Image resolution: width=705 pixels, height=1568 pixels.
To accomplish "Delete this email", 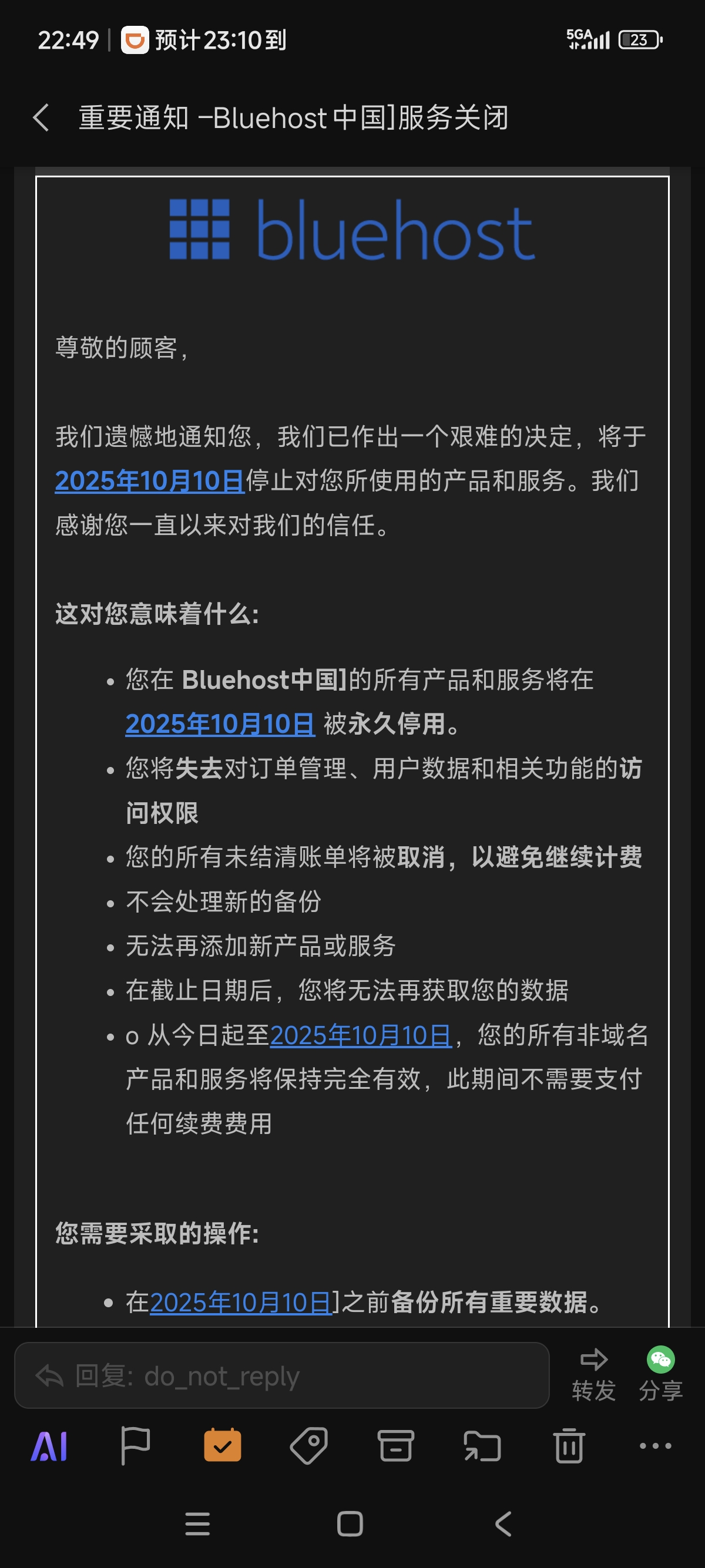I will point(569,1446).
